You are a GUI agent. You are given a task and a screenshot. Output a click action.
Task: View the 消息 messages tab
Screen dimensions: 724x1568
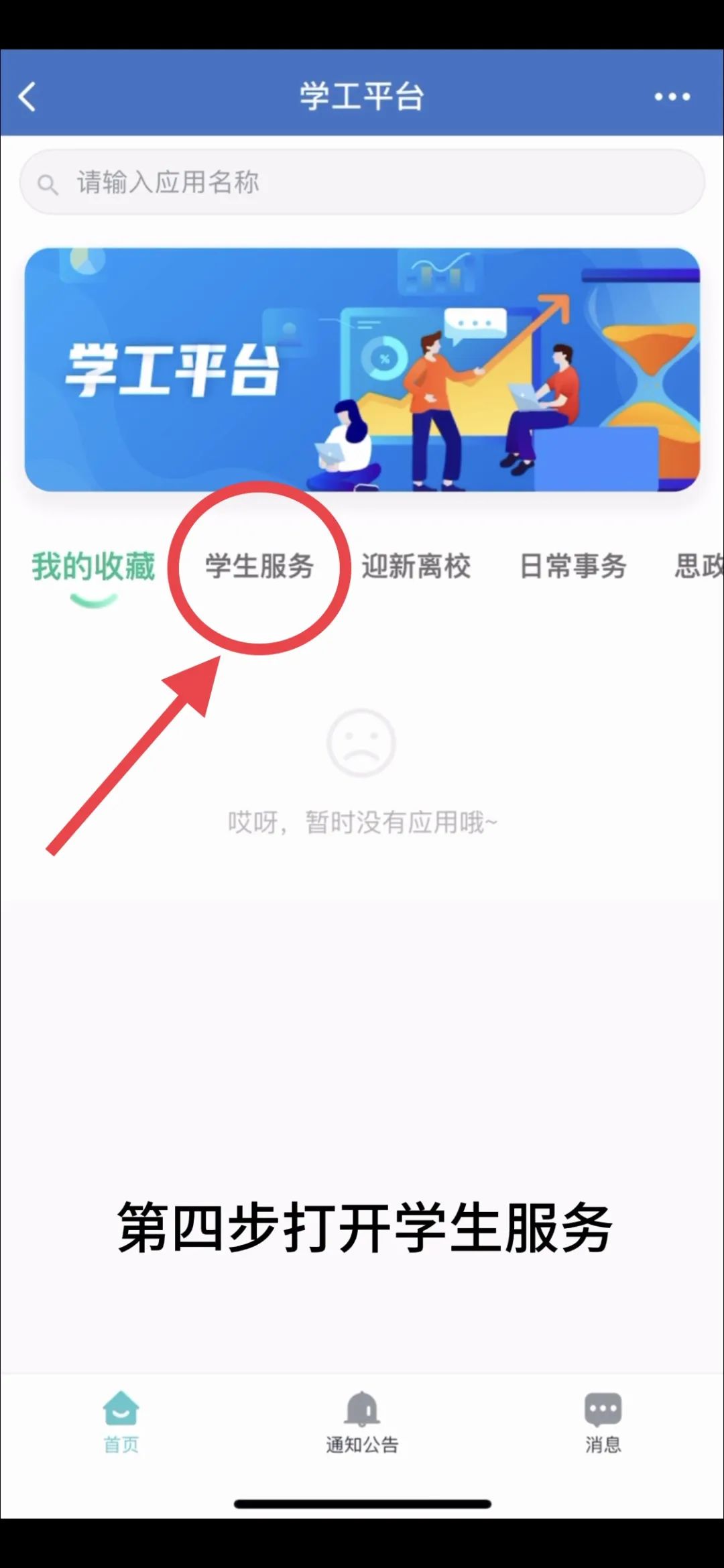tap(603, 1421)
